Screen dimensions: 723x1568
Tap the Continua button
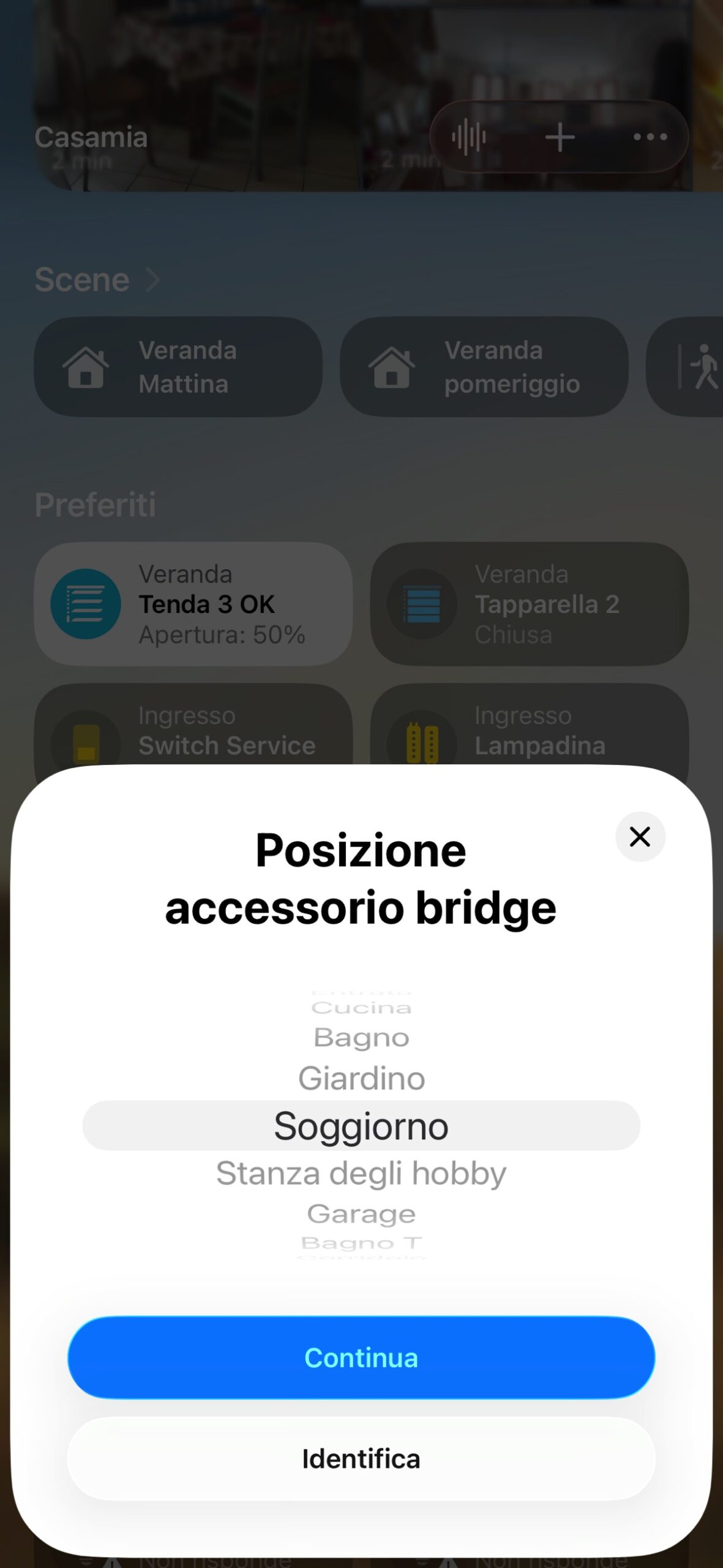pyautogui.click(x=361, y=1358)
